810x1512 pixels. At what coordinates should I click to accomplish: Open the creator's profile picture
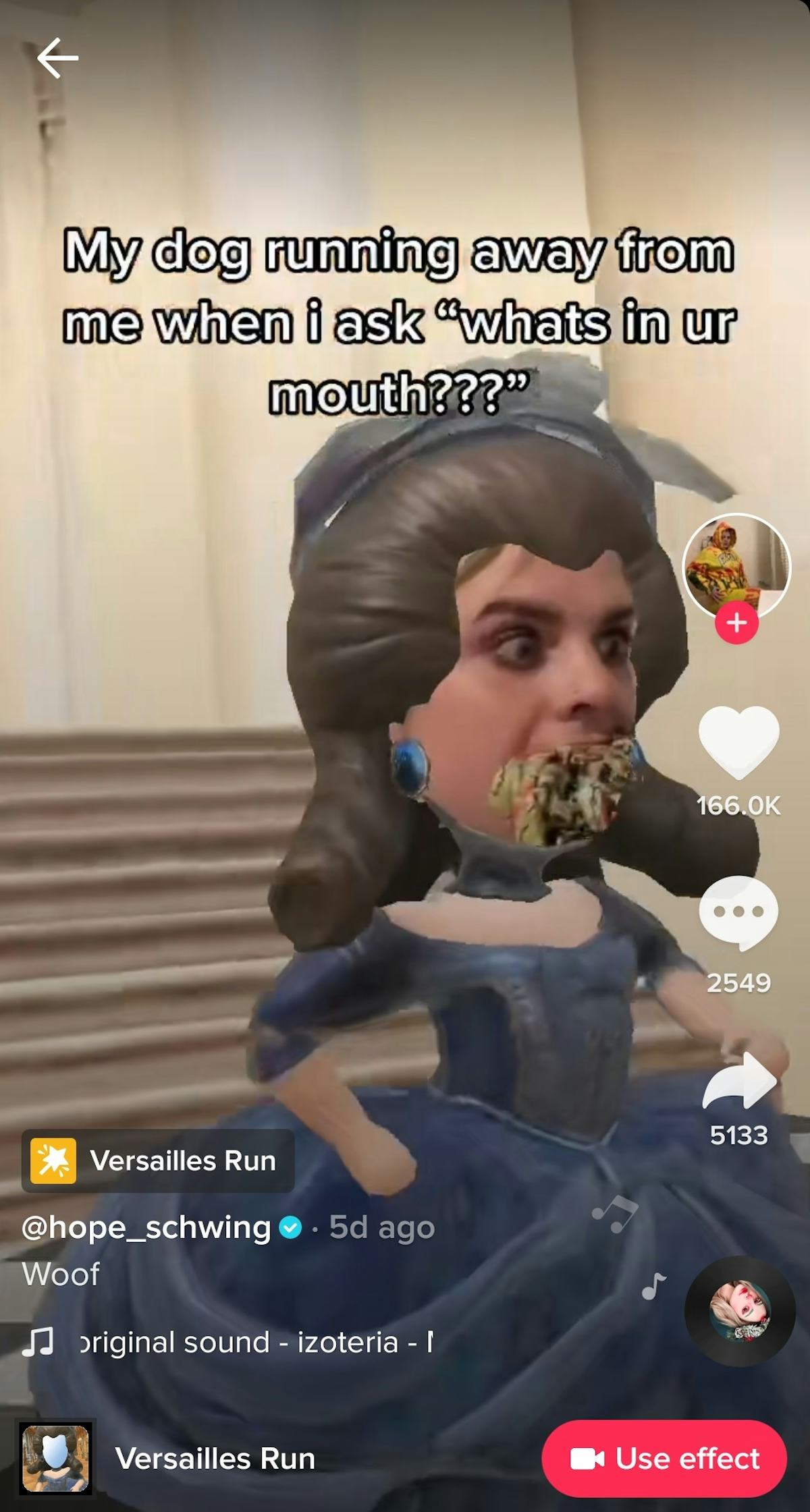coord(736,565)
